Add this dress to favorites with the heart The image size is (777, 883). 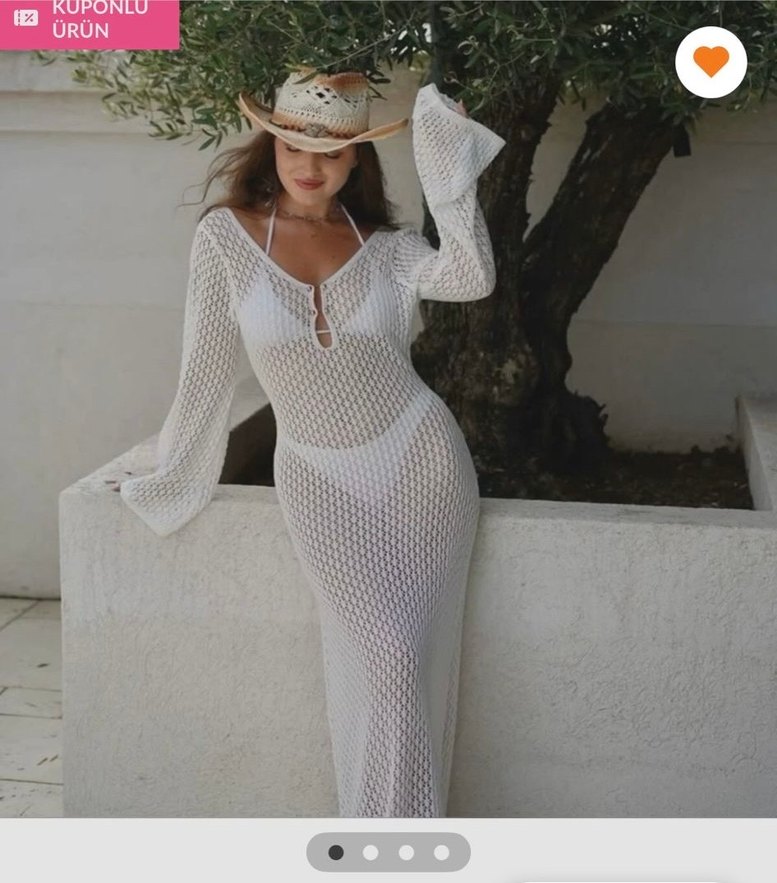pyautogui.click(x=711, y=62)
